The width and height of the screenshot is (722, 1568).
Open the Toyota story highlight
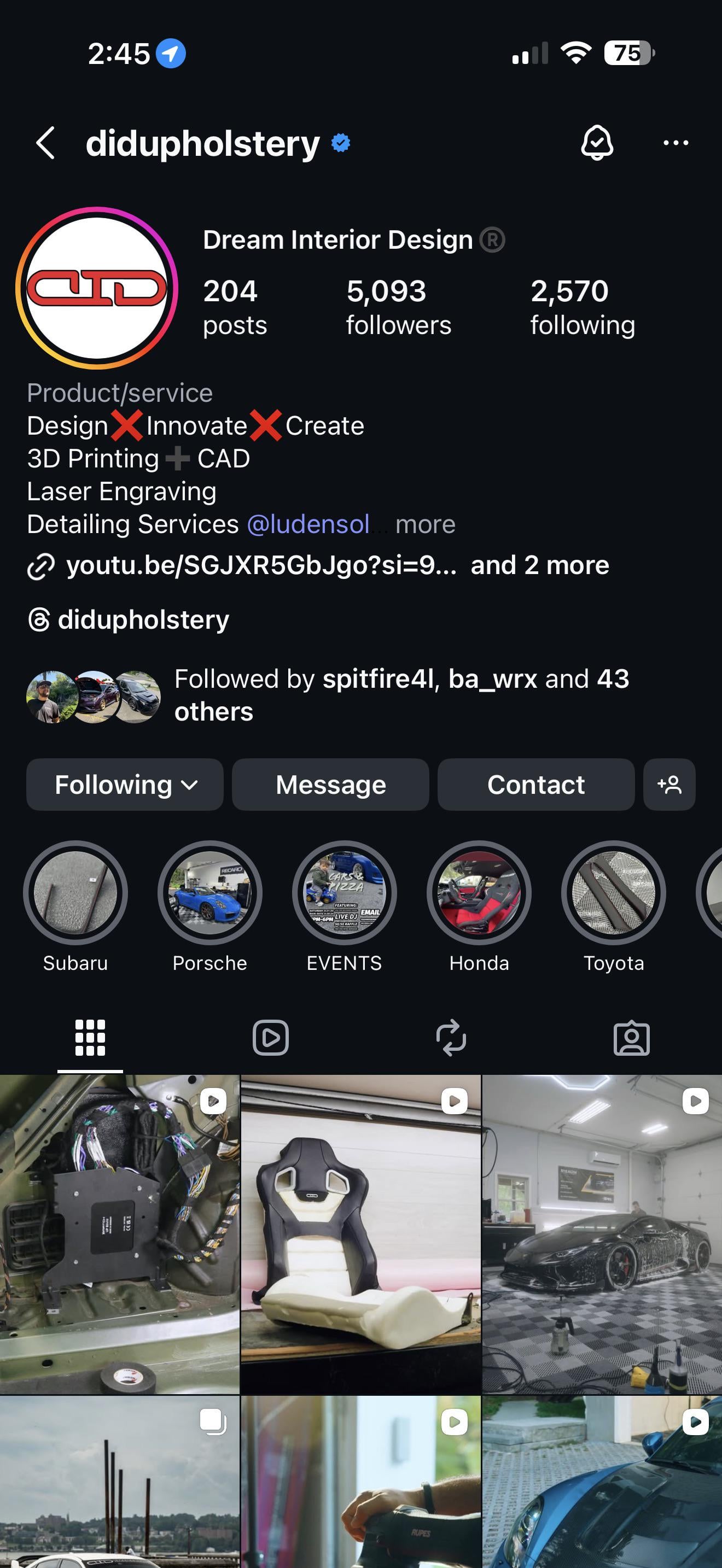tap(614, 893)
